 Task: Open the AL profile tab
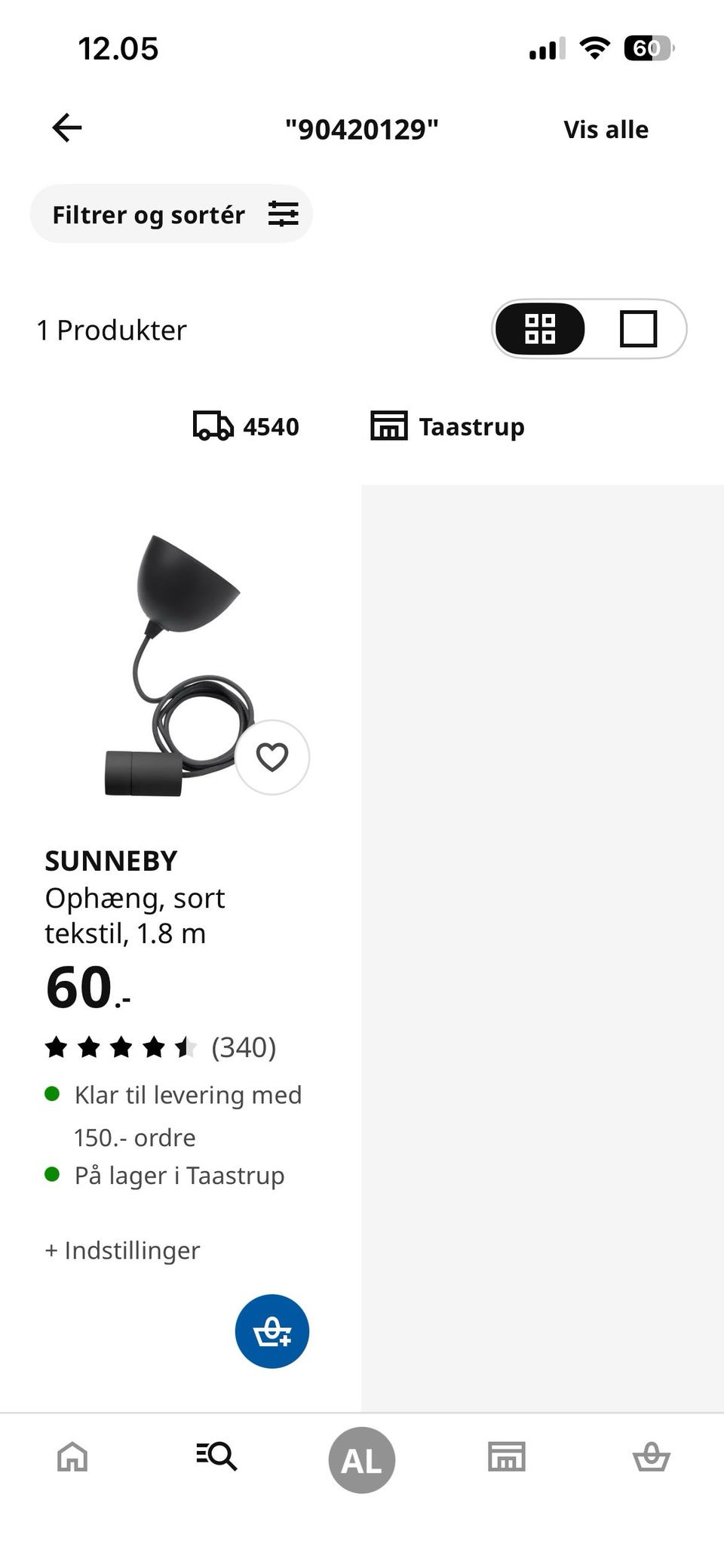point(362,1460)
